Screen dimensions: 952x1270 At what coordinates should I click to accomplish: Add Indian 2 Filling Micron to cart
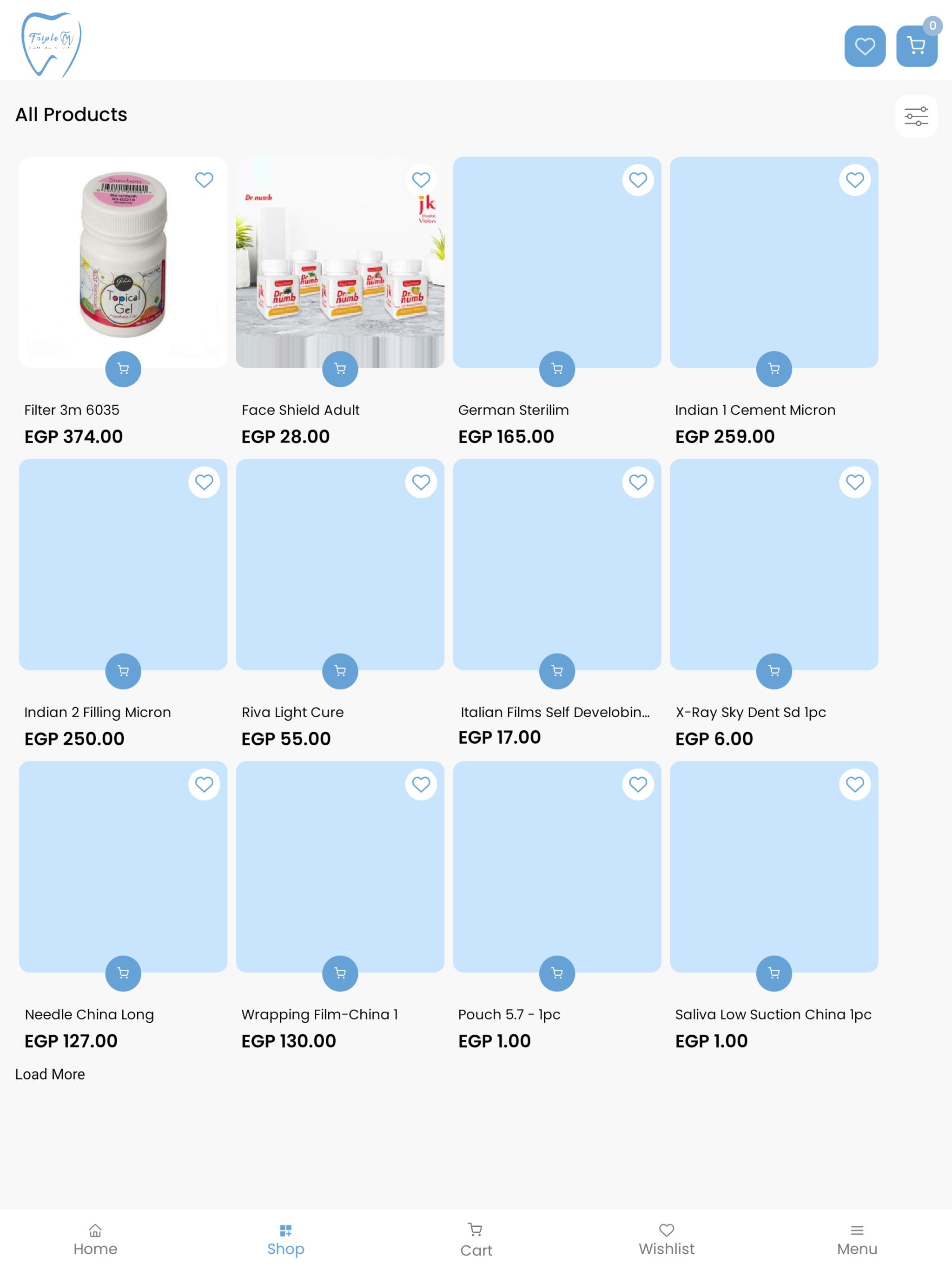coord(123,671)
